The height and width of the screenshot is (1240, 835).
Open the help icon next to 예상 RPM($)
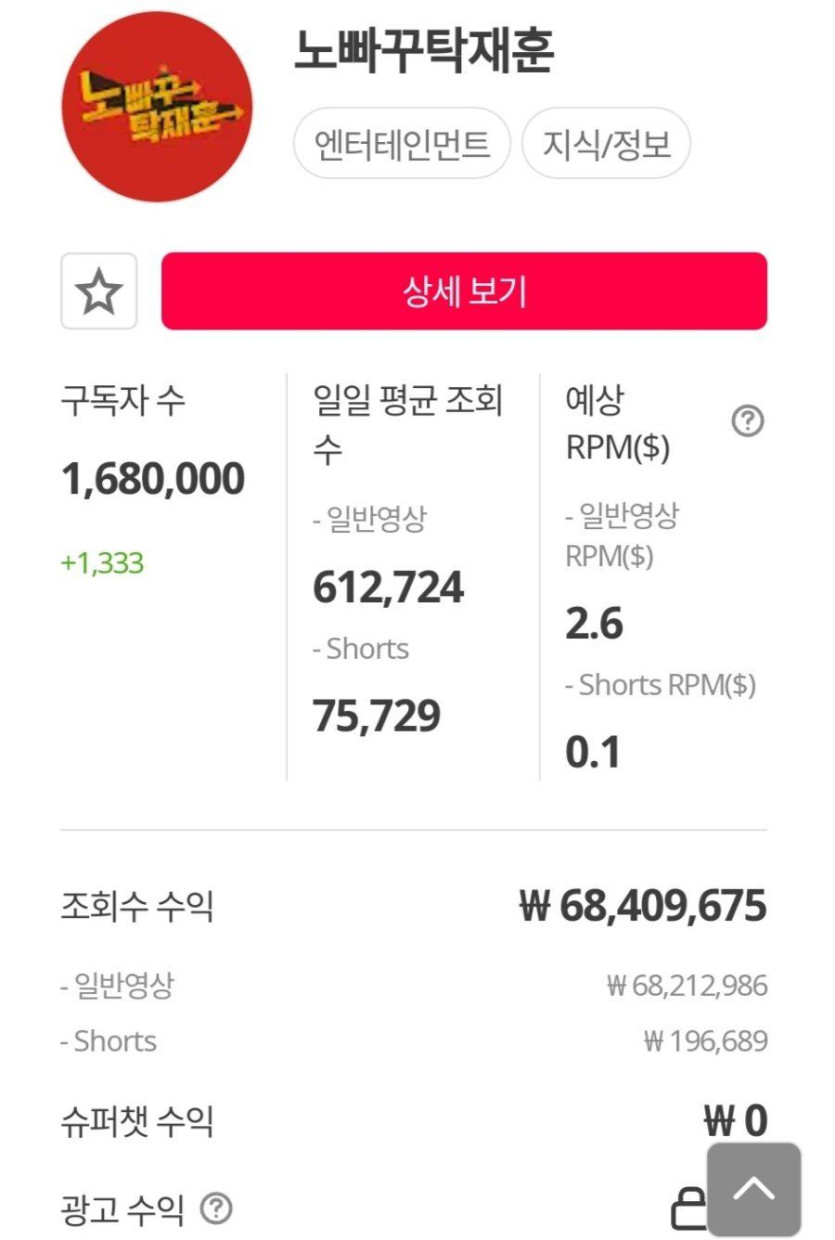point(748,422)
